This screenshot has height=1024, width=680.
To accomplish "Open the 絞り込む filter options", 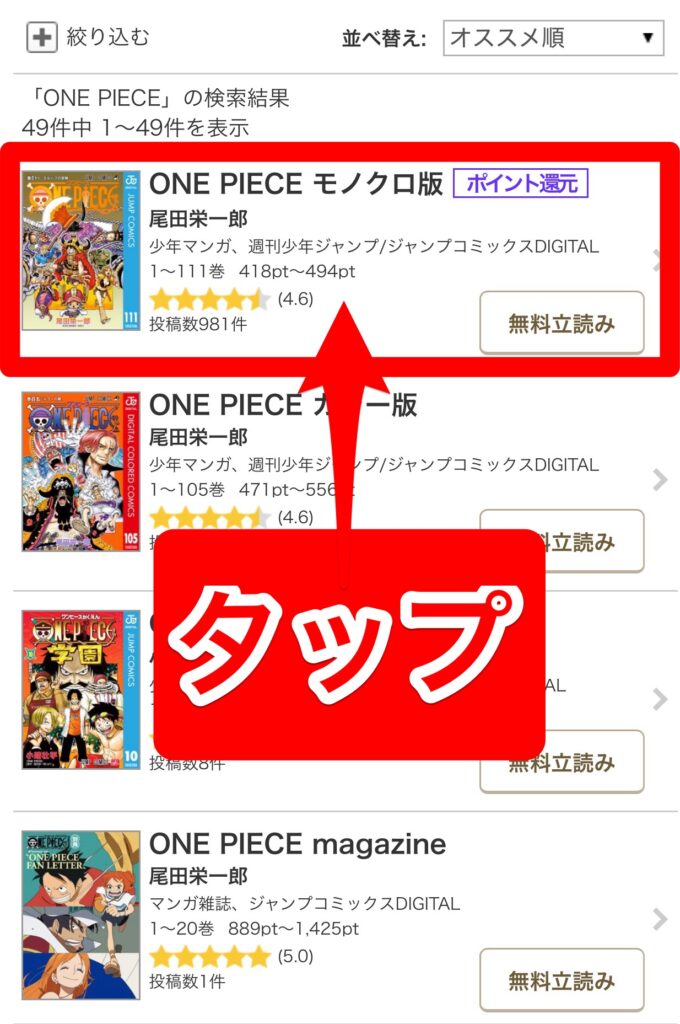I will click(x=87, y=38).
